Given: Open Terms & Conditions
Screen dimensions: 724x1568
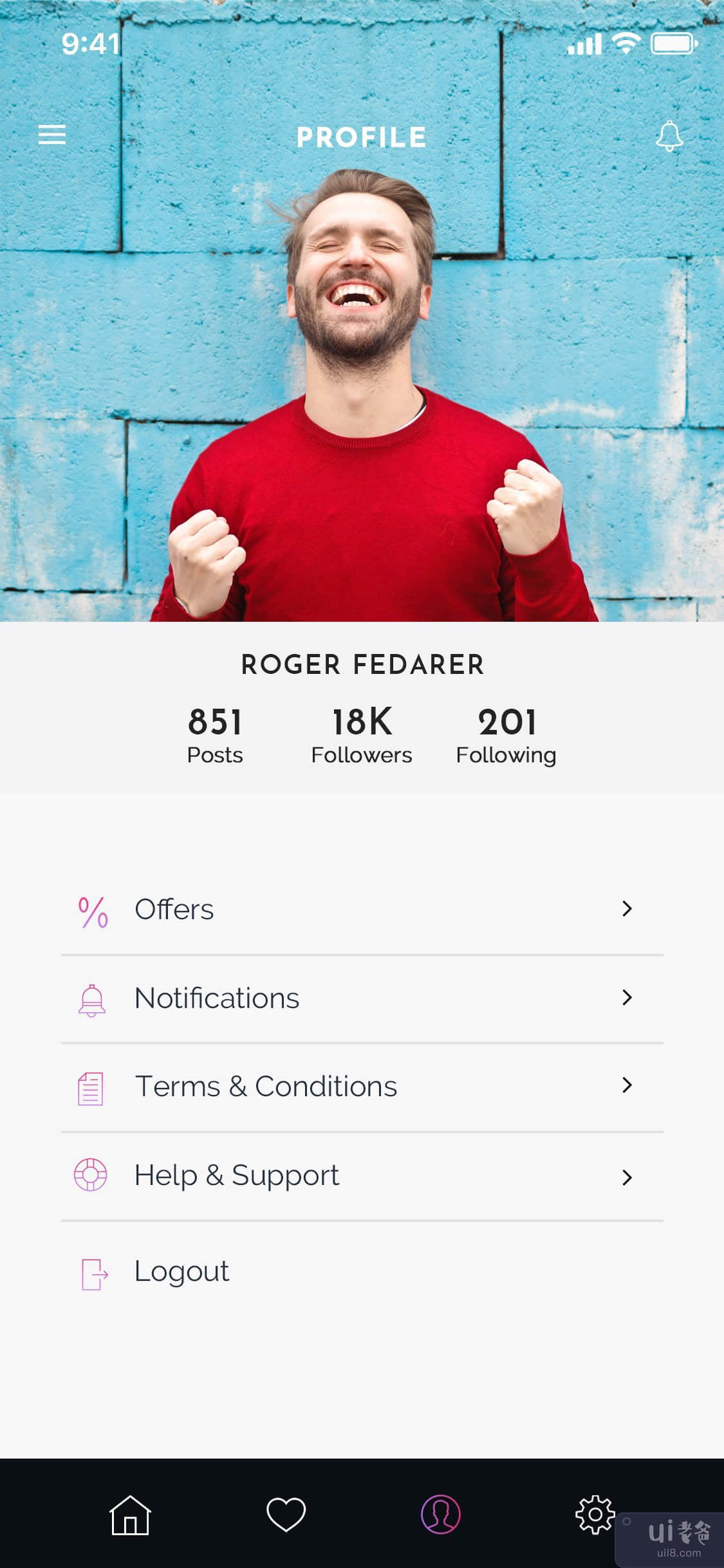Looking at the screenshot, I should coord(362,1087).
